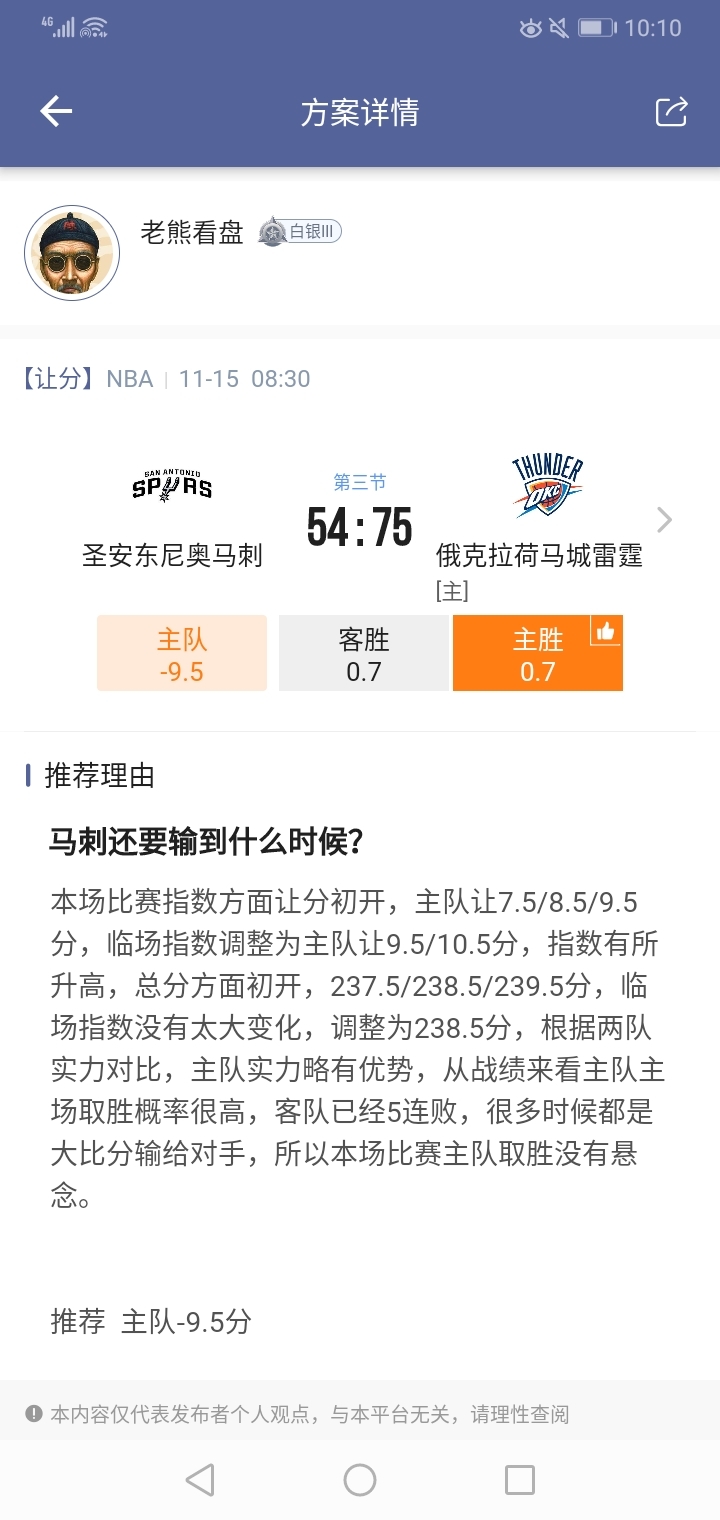Go back using the header arrow
Image resolution: width=720 pixels, height=1520 pixels.
coord(56,112)
